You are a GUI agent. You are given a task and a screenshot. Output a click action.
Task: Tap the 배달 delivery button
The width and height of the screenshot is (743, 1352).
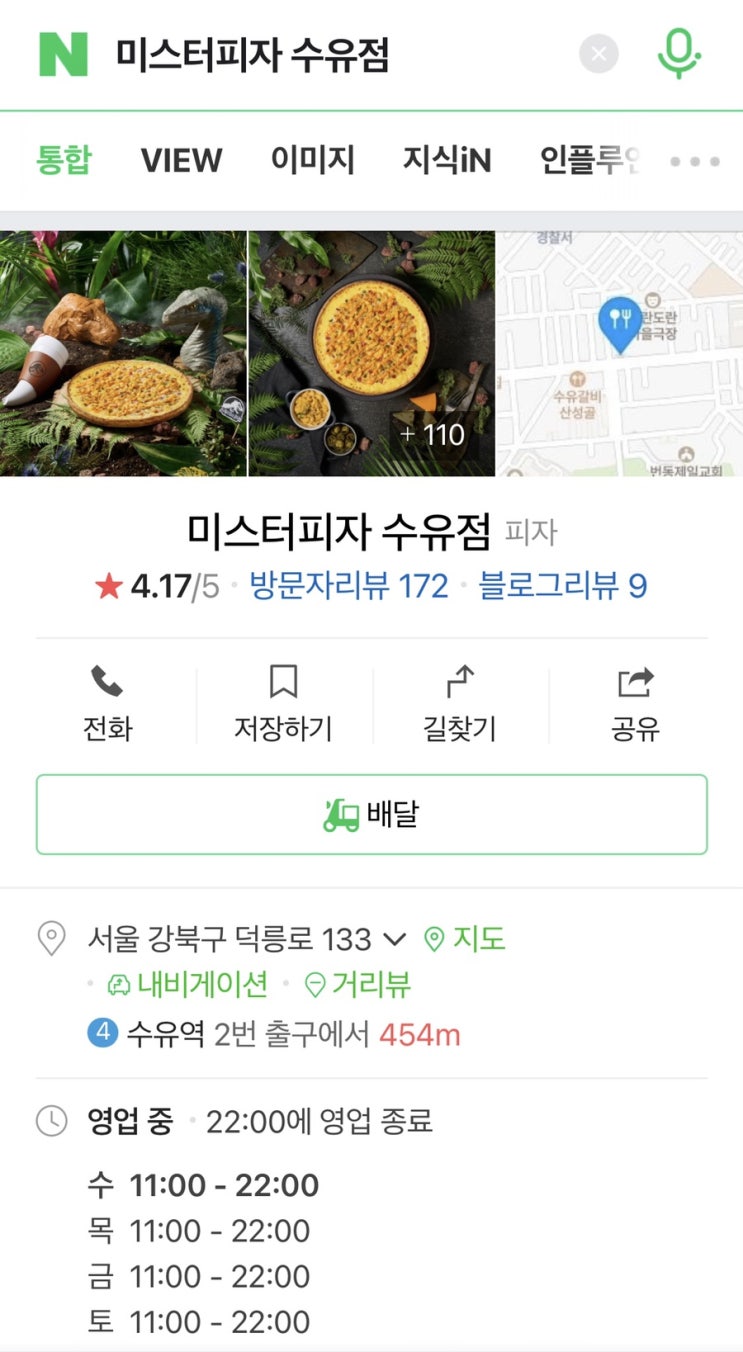click(371, 815)
